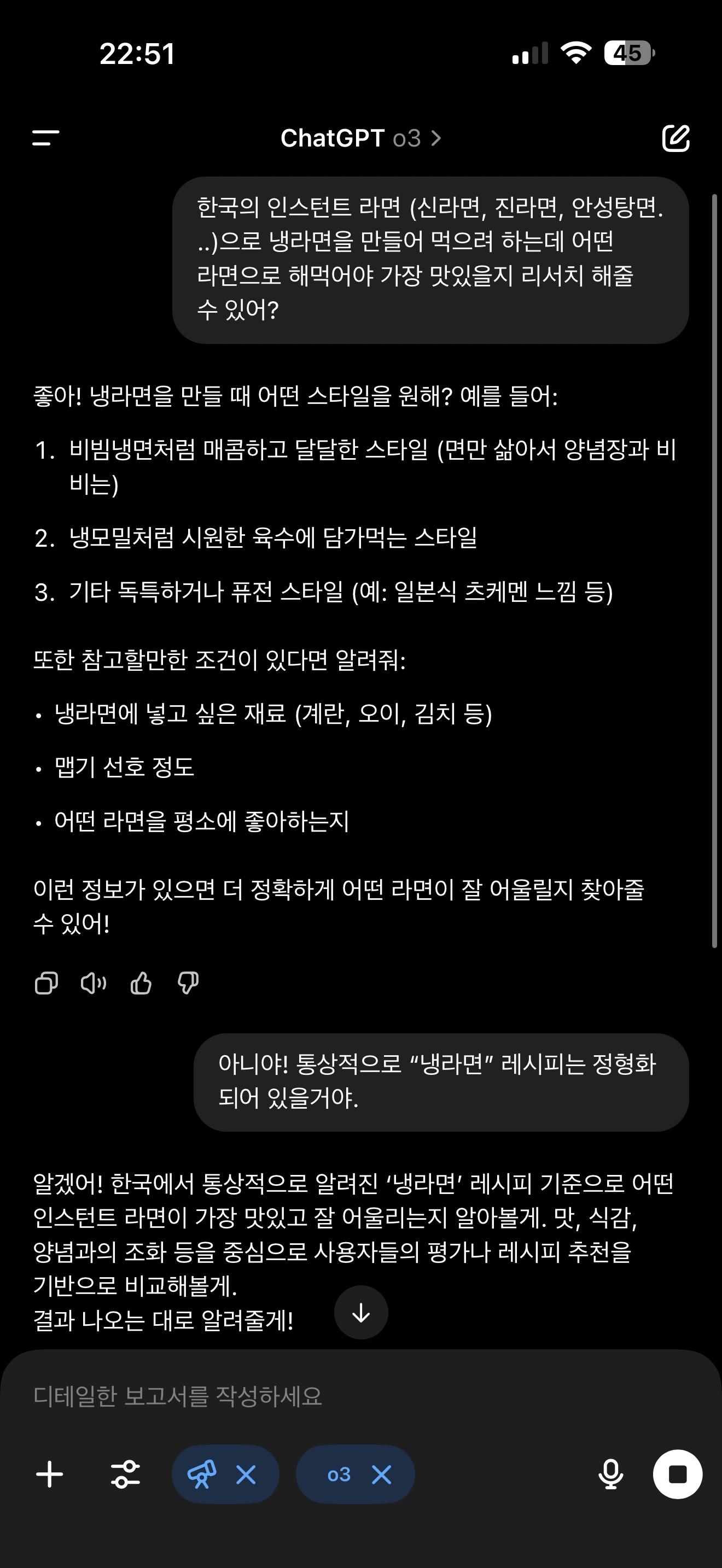
Task: Open the ChatGPT o3 model selector
Action: [360, 138]
